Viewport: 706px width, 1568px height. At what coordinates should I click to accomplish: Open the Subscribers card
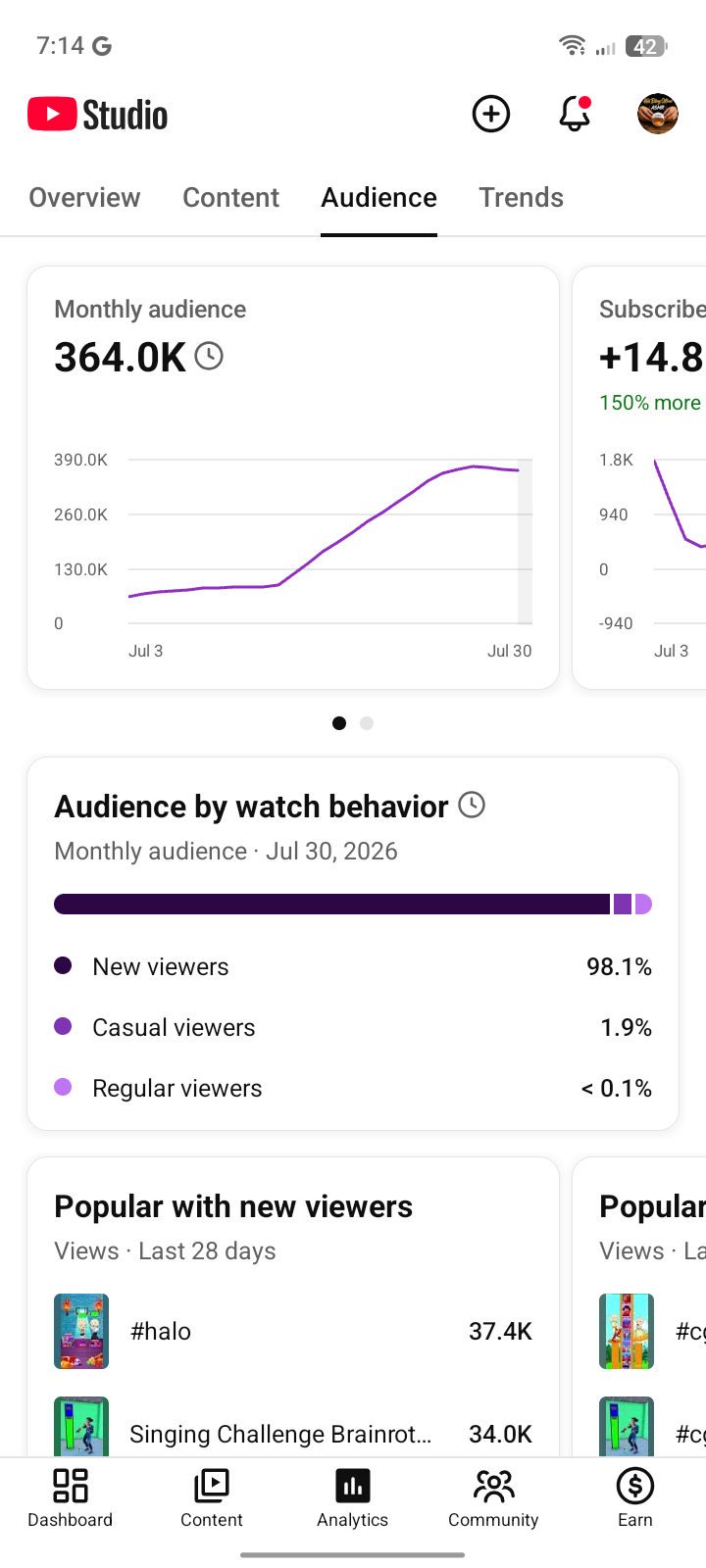(x=639, y=477)
